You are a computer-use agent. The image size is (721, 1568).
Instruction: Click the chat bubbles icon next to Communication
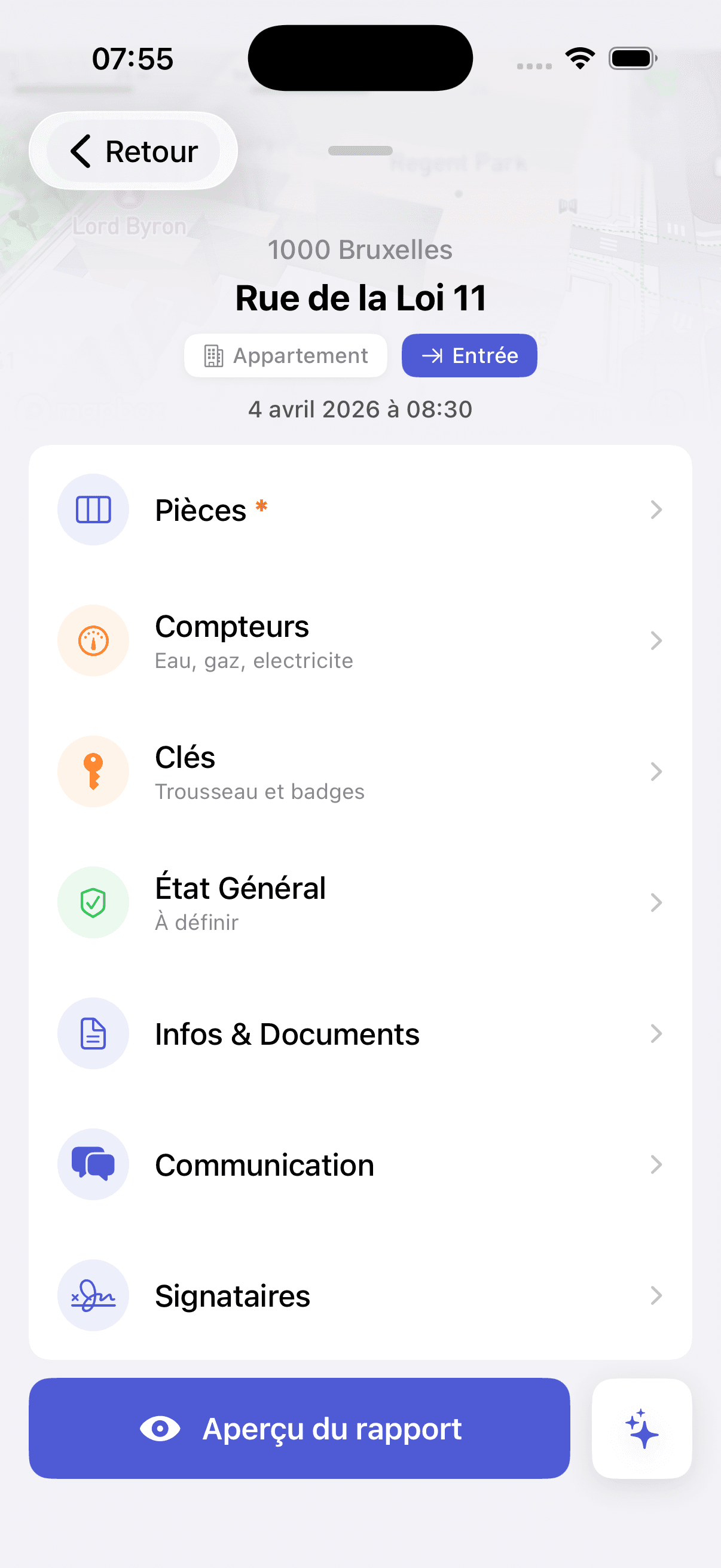[93, 1164]
